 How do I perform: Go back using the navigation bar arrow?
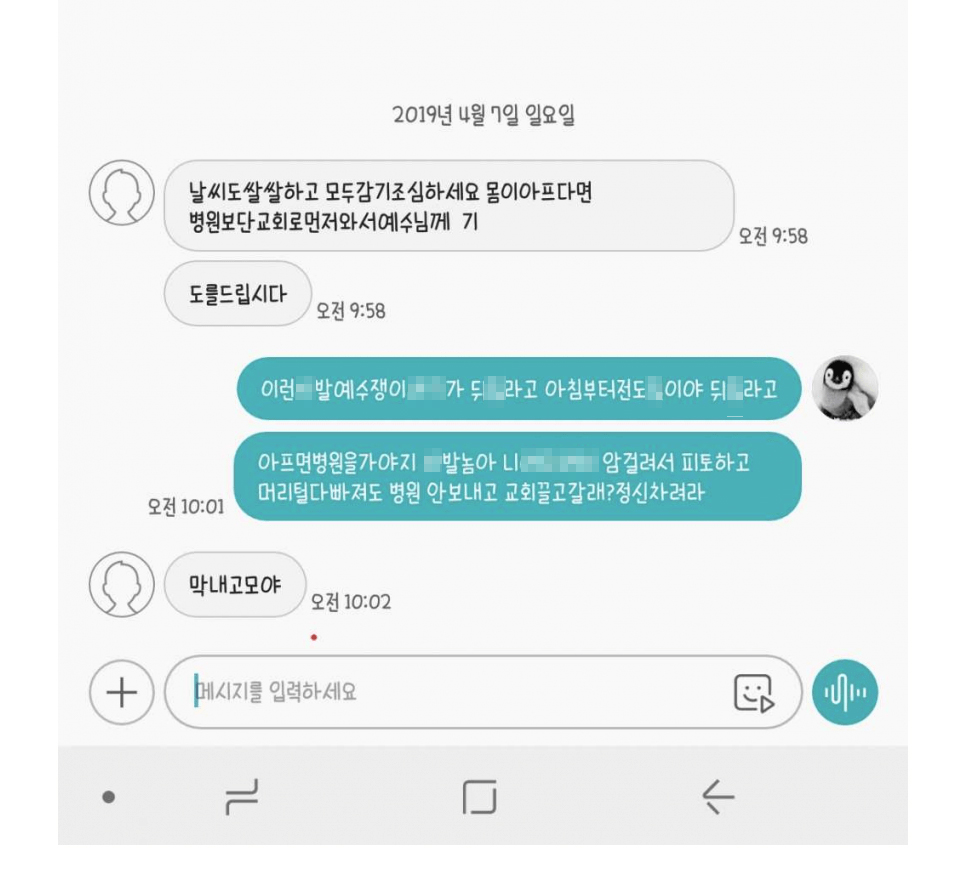pyautogui.click(x=718, y=797)
